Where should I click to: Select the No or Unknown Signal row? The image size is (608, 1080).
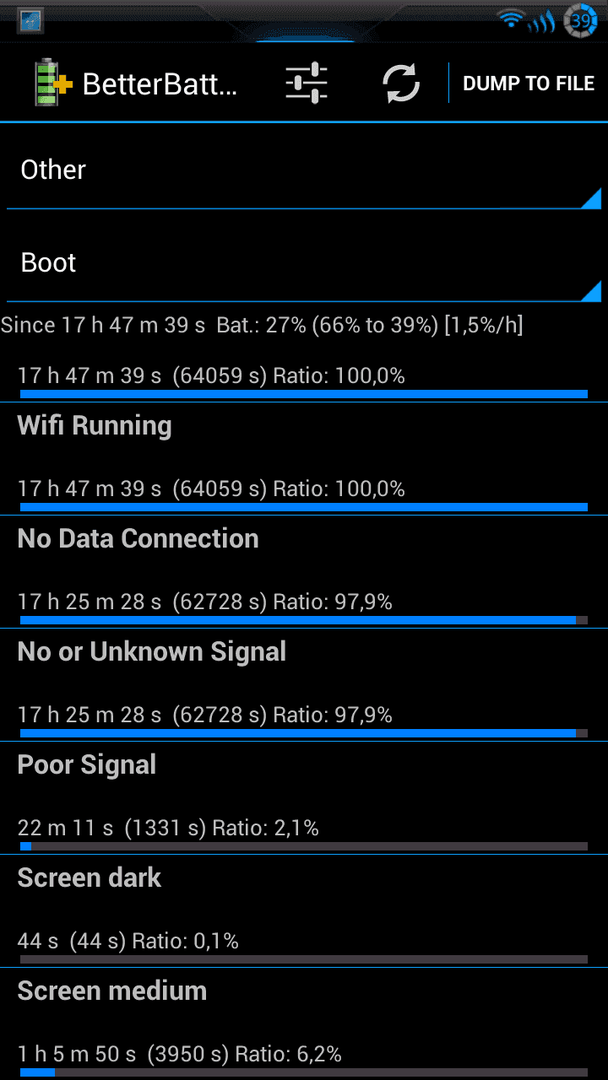(304, 685)
